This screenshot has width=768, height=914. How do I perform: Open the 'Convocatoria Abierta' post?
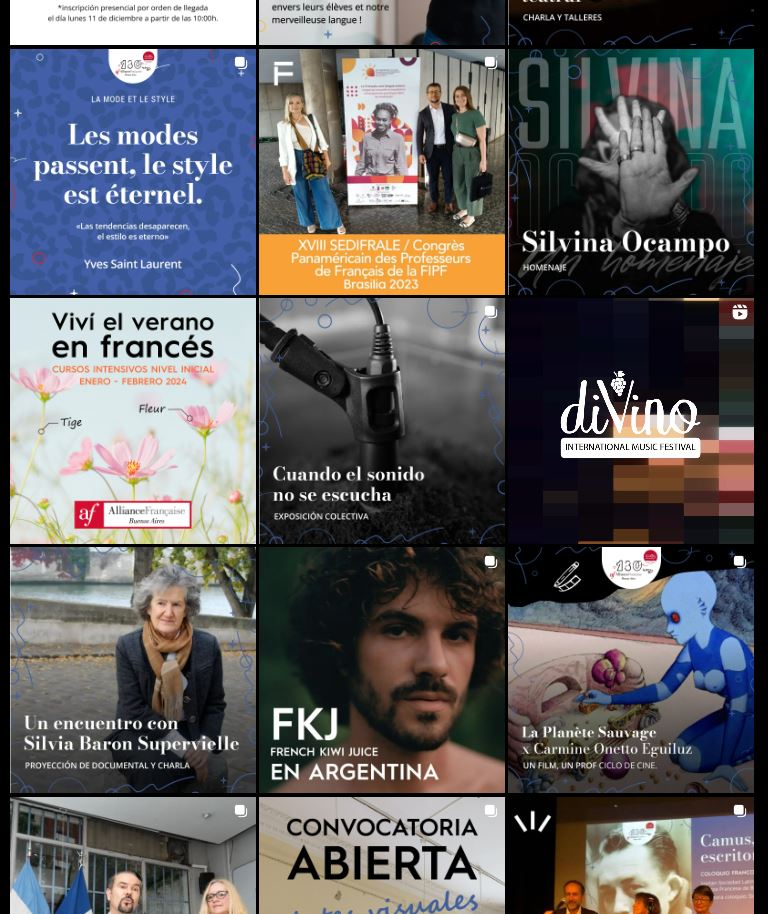382,856
